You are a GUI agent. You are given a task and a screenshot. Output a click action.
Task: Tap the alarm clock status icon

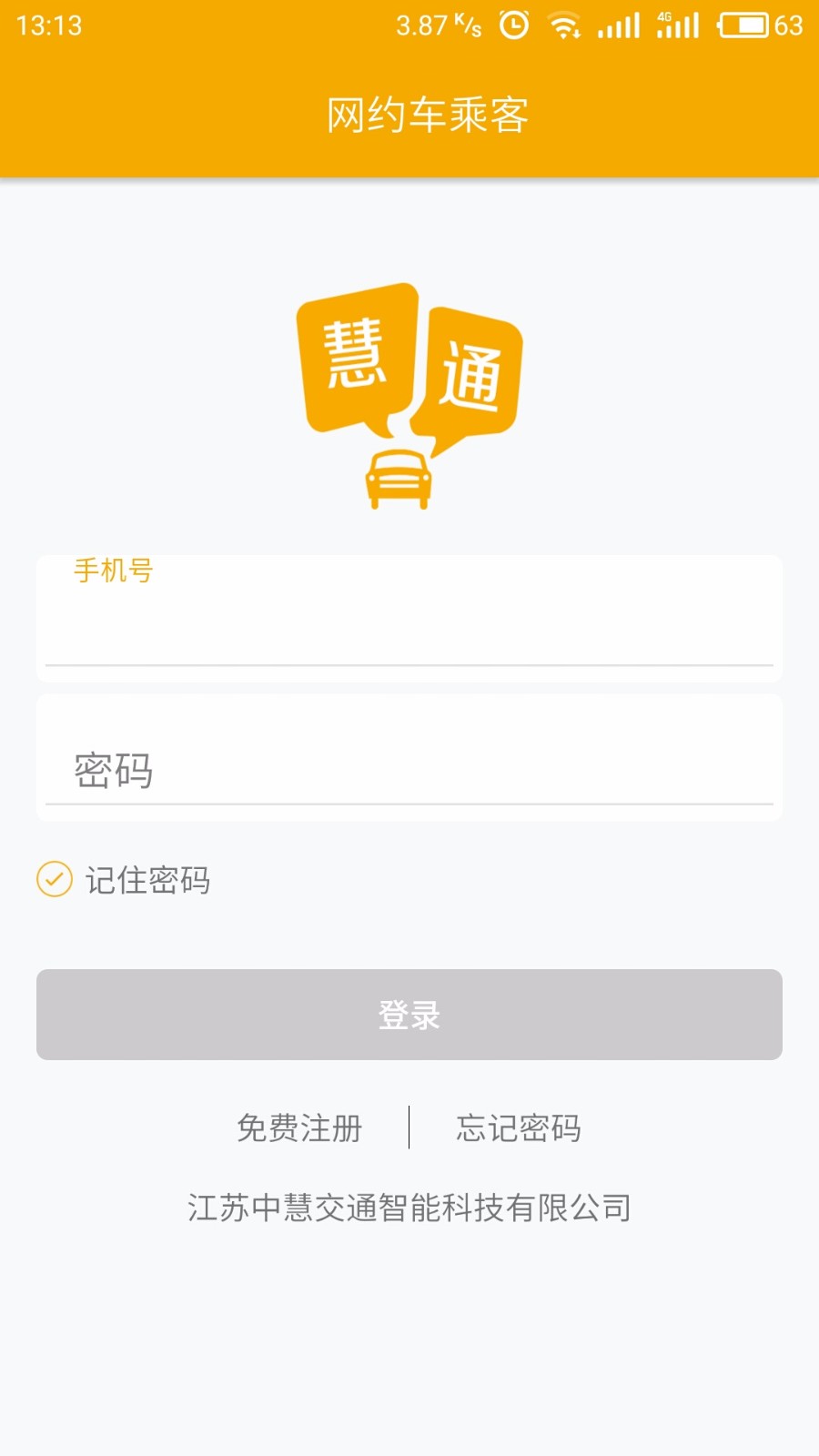click(x=512, y=27)
